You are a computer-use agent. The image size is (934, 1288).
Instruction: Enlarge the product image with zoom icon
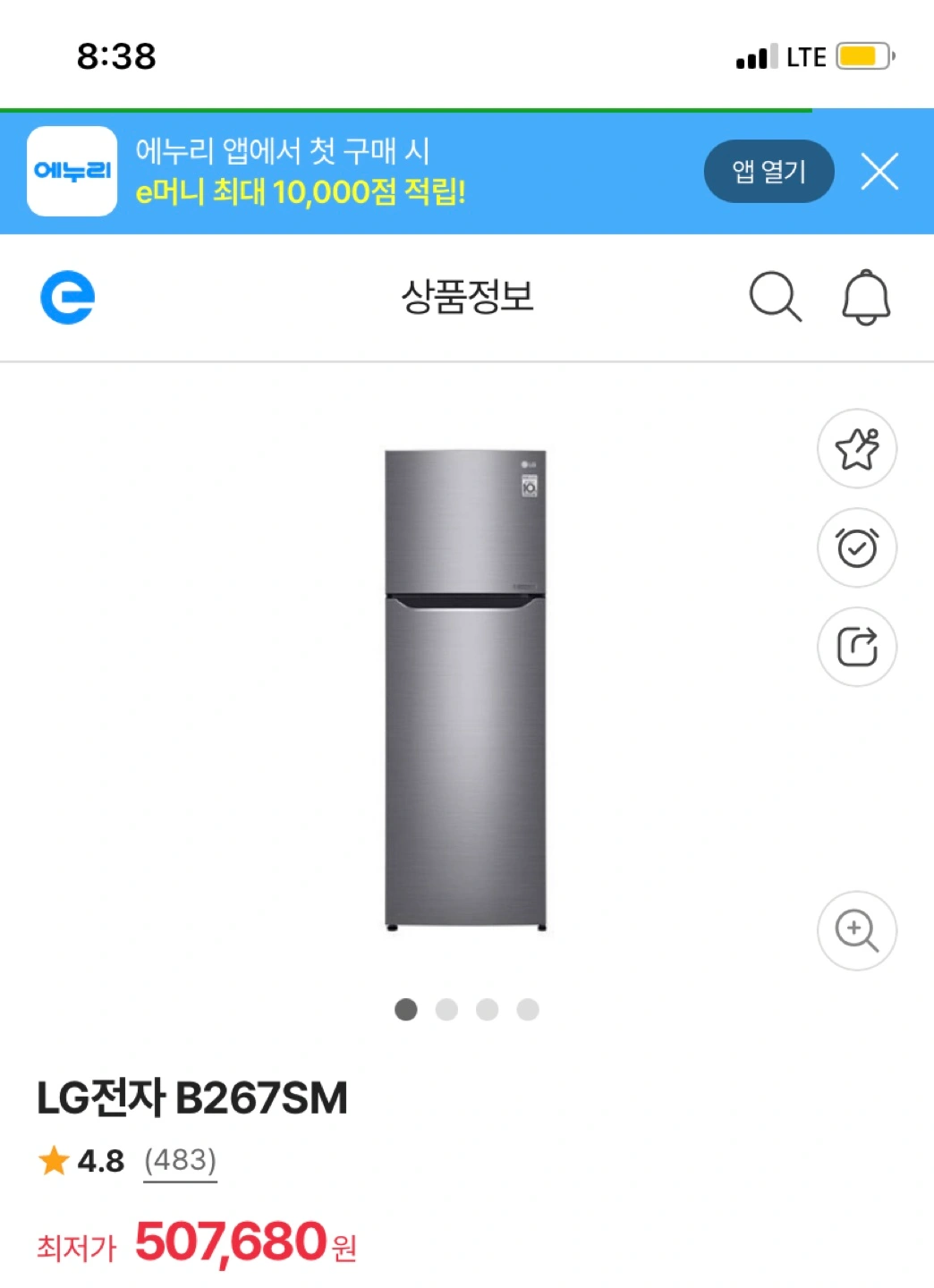point(857,931)
